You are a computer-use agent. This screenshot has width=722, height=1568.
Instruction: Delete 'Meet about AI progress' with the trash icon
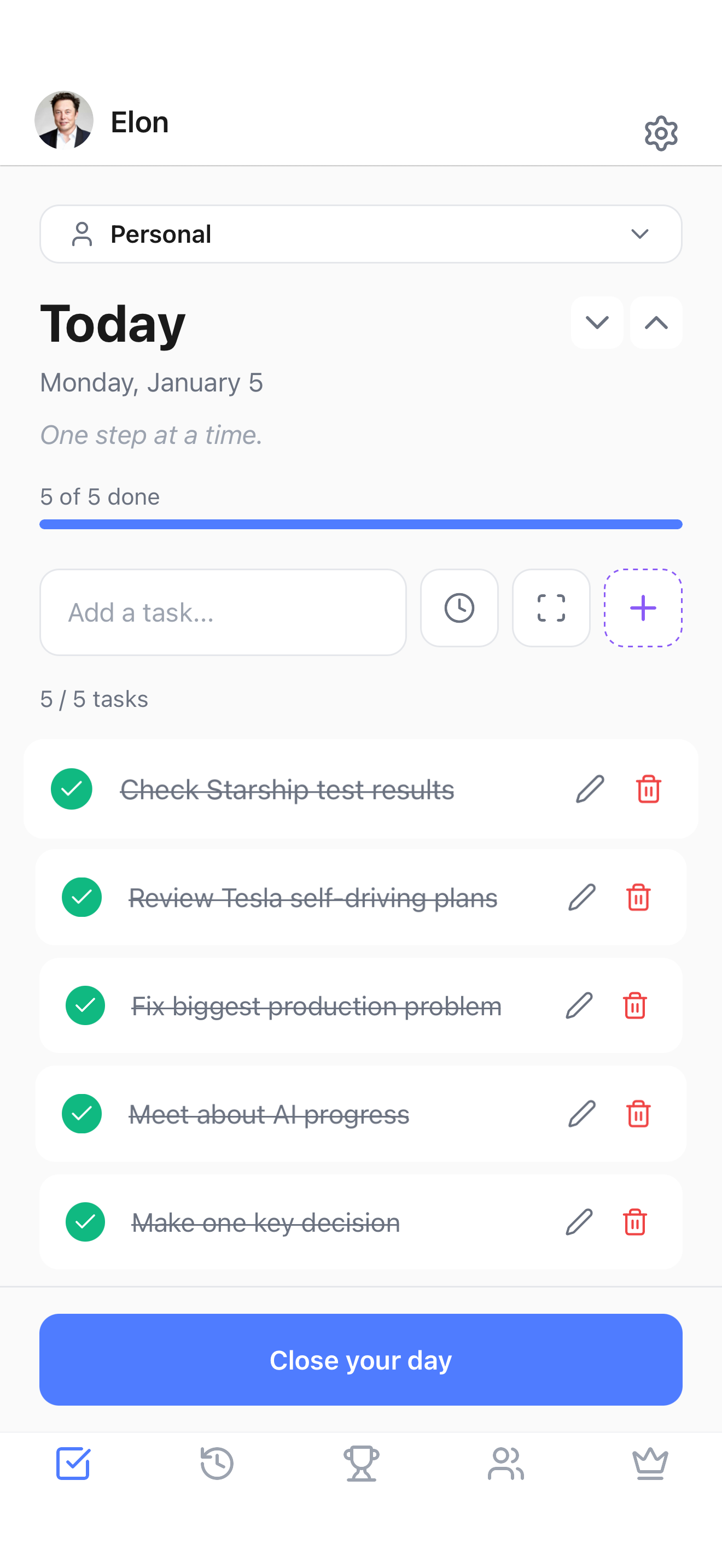639,1114
